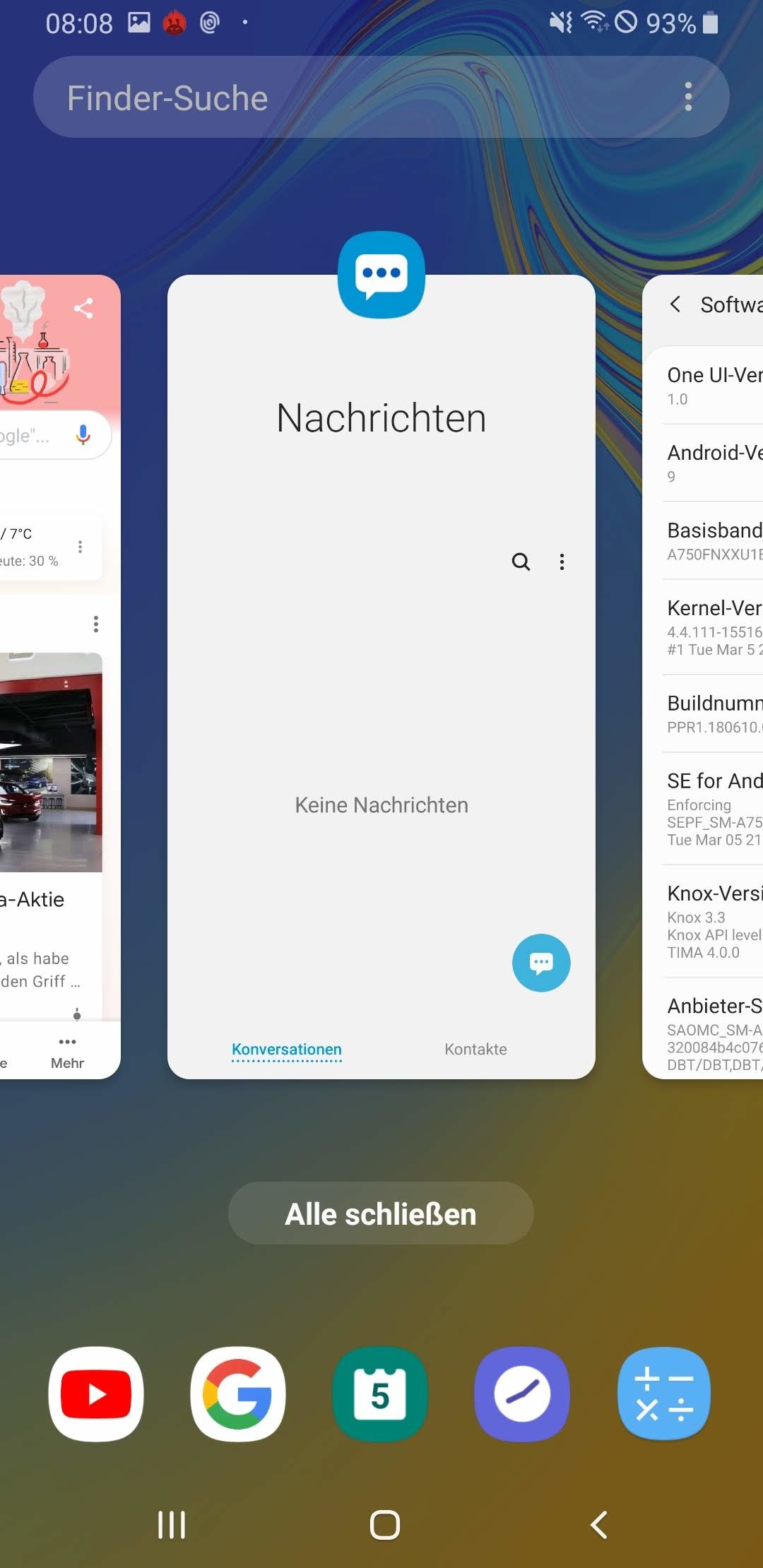763x1568 pixels.
Task: Launch the Google app from the dock
Action: 238,1394
